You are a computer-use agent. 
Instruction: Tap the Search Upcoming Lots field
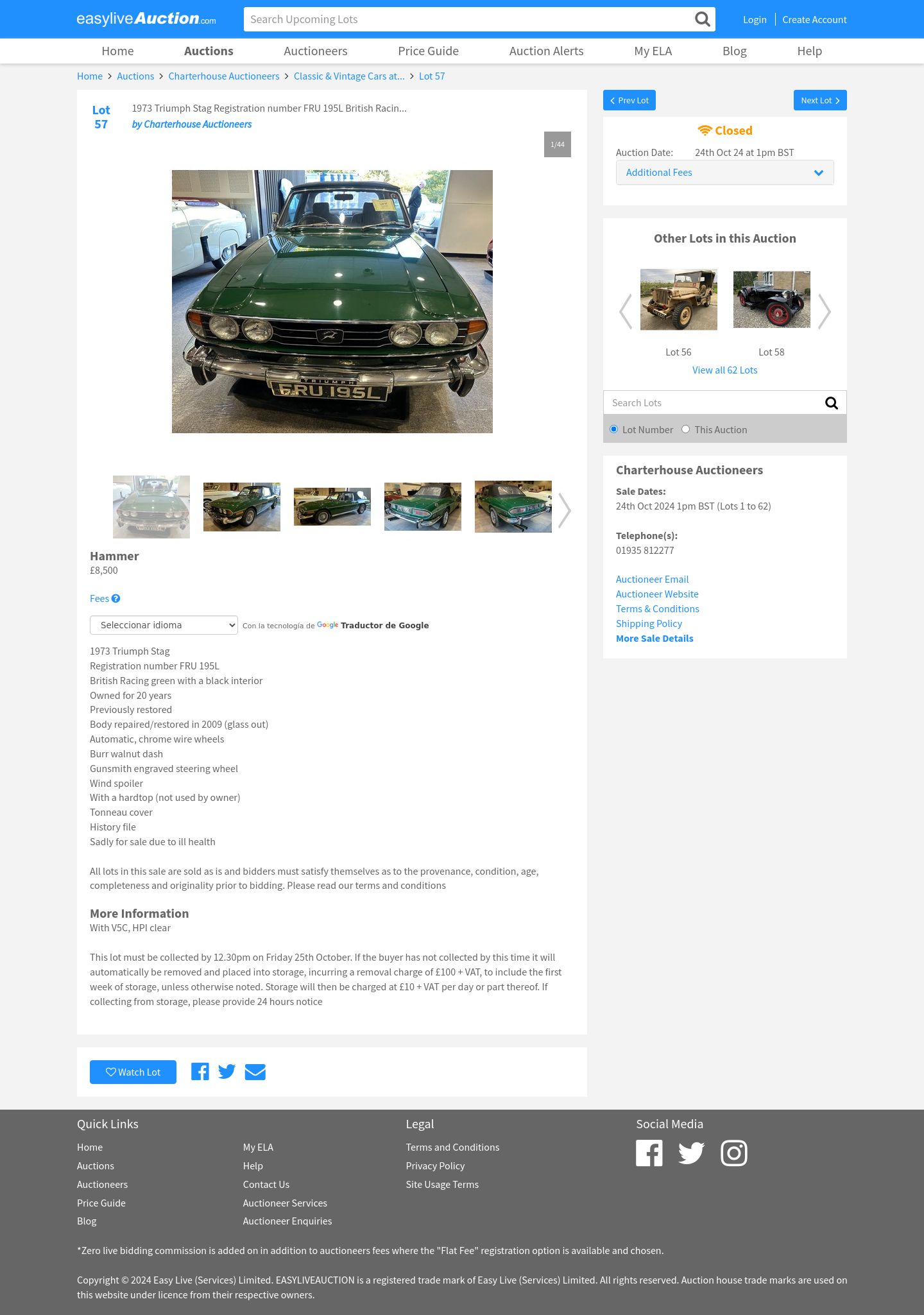(468, 19)
